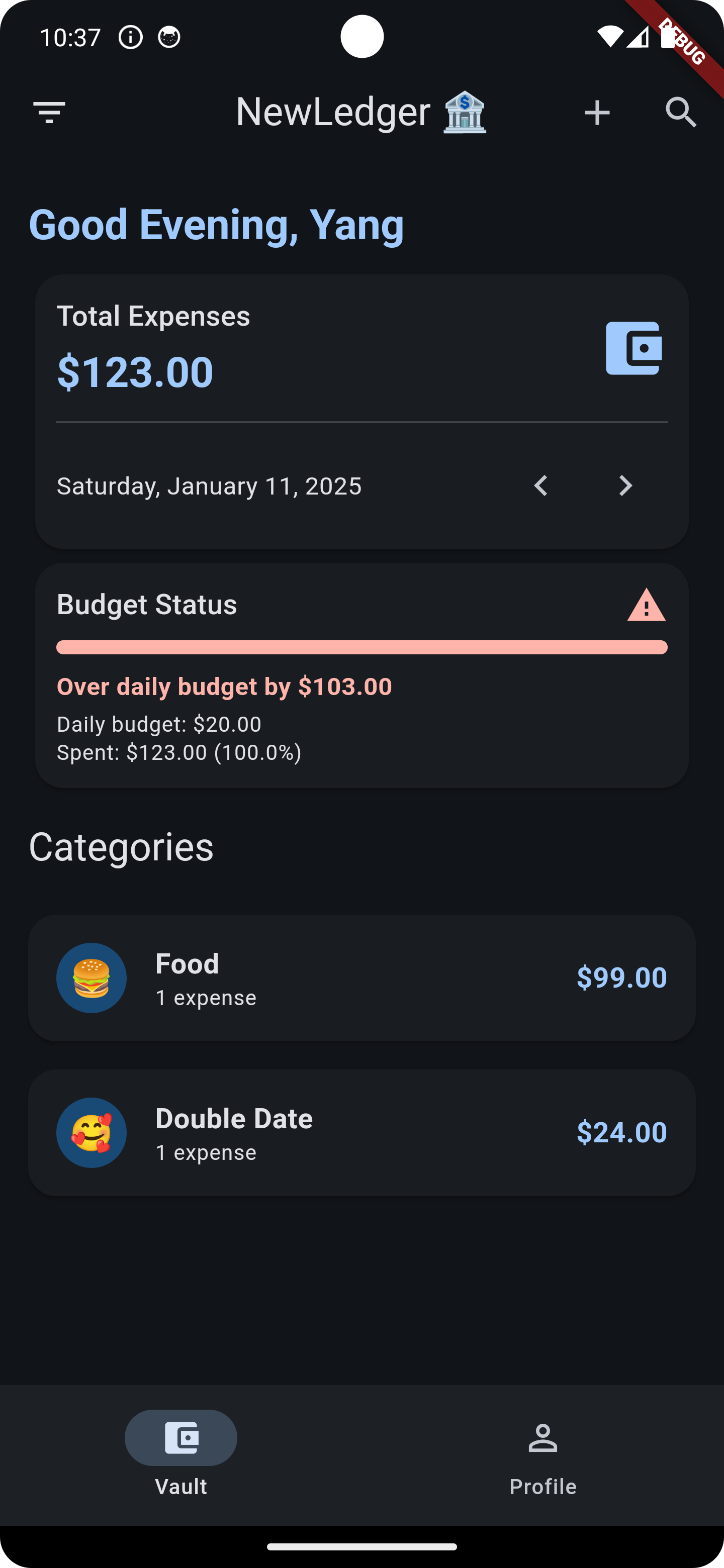Click the Vault wallet icon in bottom navigation

181,1438
